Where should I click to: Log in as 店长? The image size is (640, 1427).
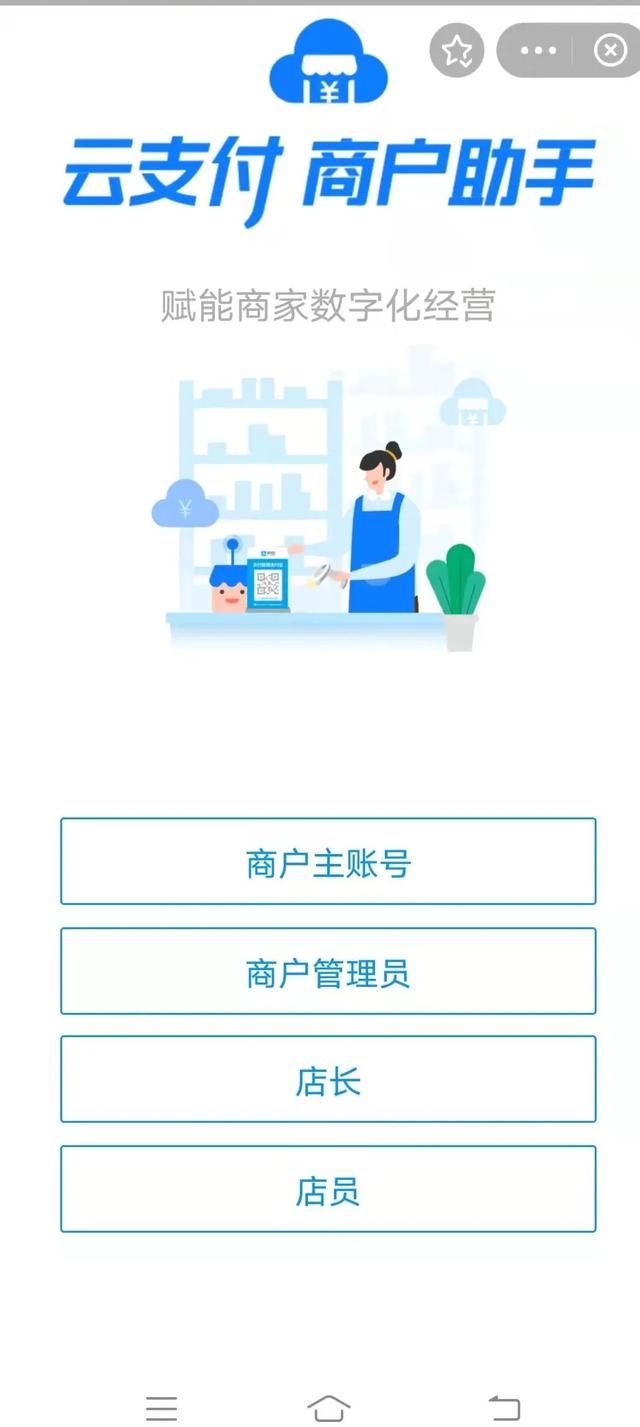328,1080
